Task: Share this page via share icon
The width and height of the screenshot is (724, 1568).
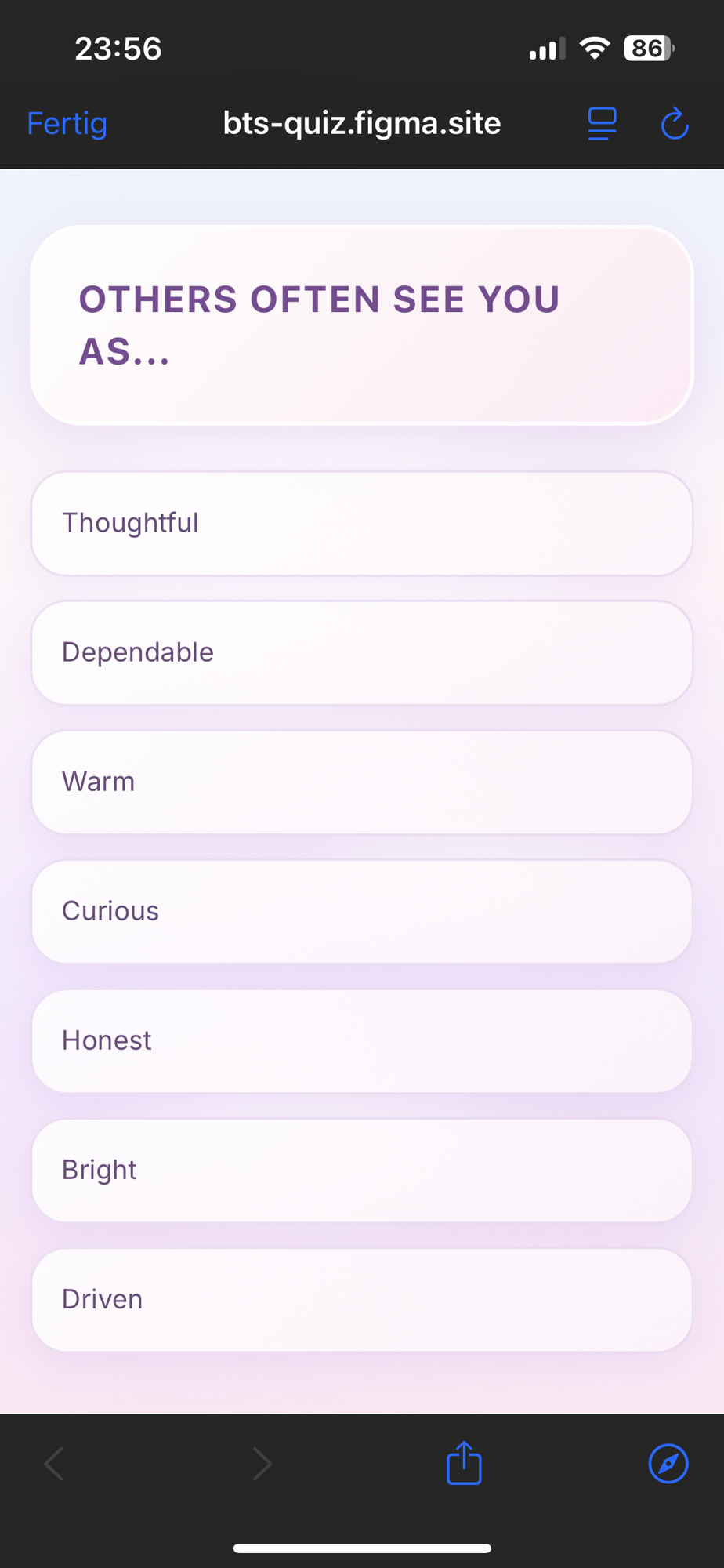Action: [464, 1463]
